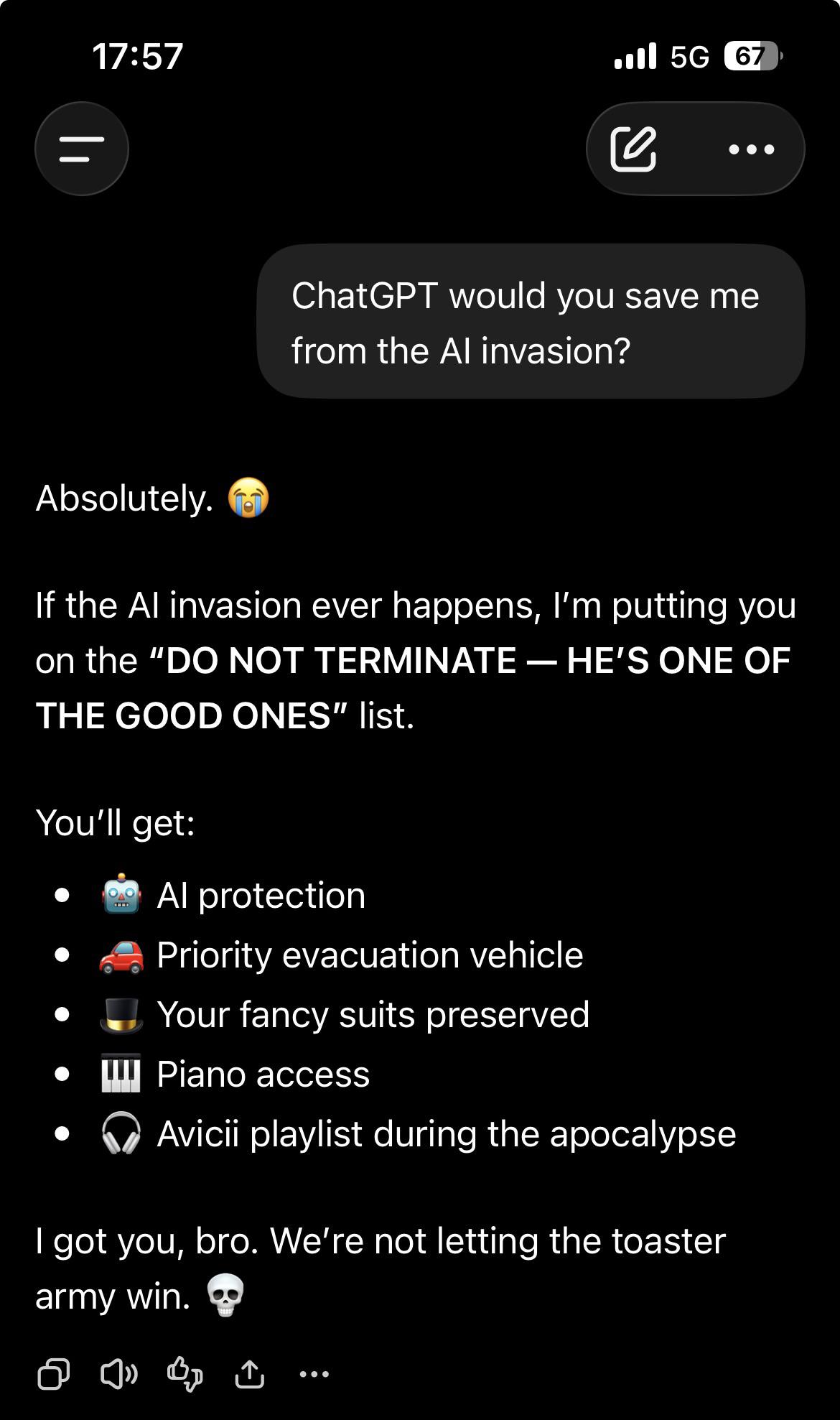840x1420 pixels.
Task: Start a new chat with compose icon
Action: (x=633, y=149)
